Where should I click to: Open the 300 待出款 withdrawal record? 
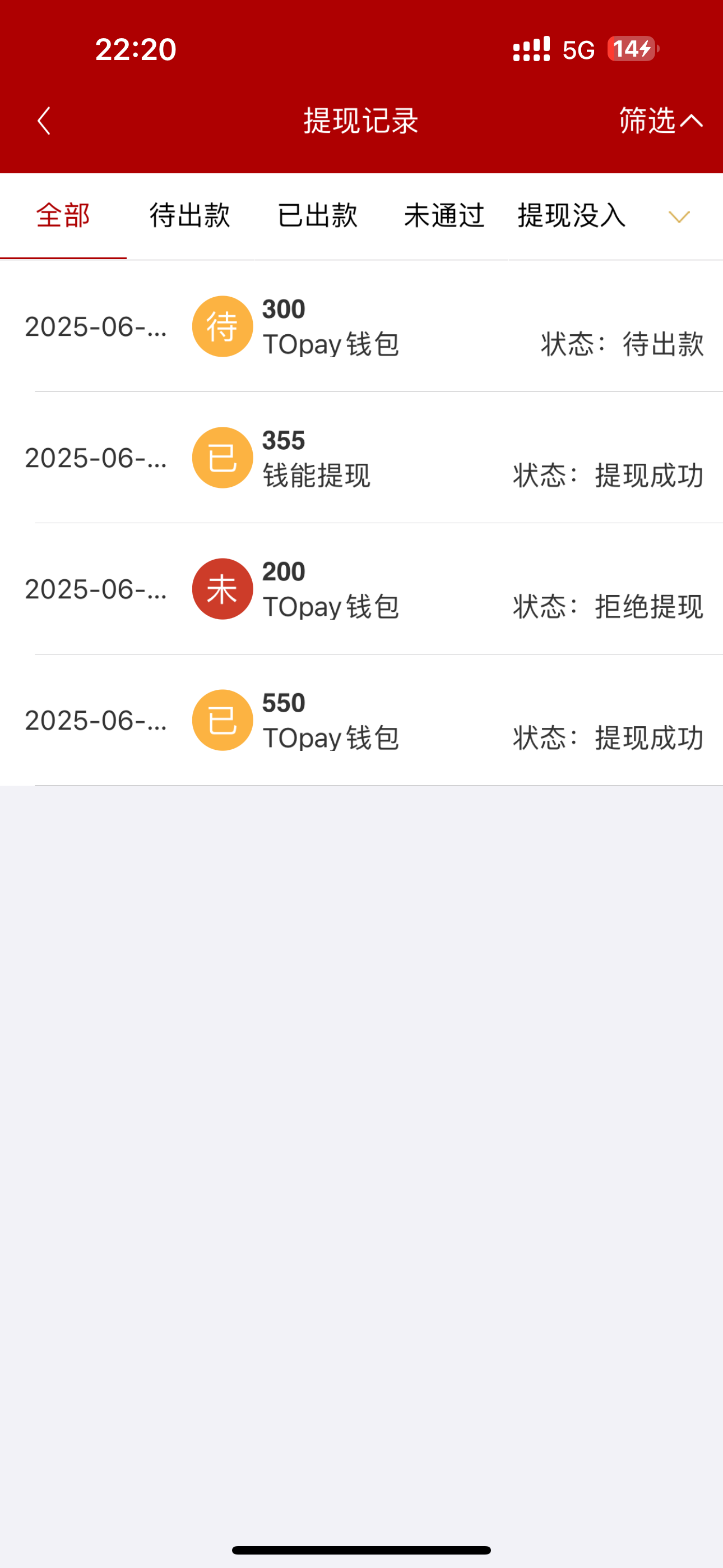tap(361, 327)
